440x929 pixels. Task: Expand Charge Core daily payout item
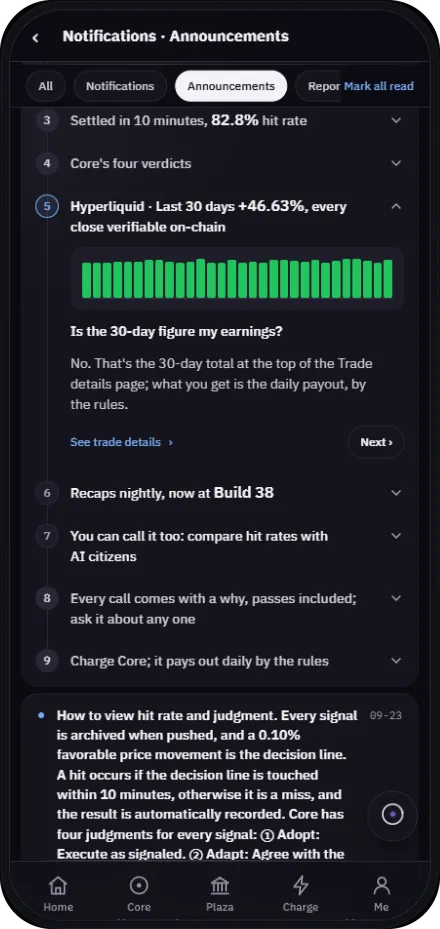pos(219,661)
